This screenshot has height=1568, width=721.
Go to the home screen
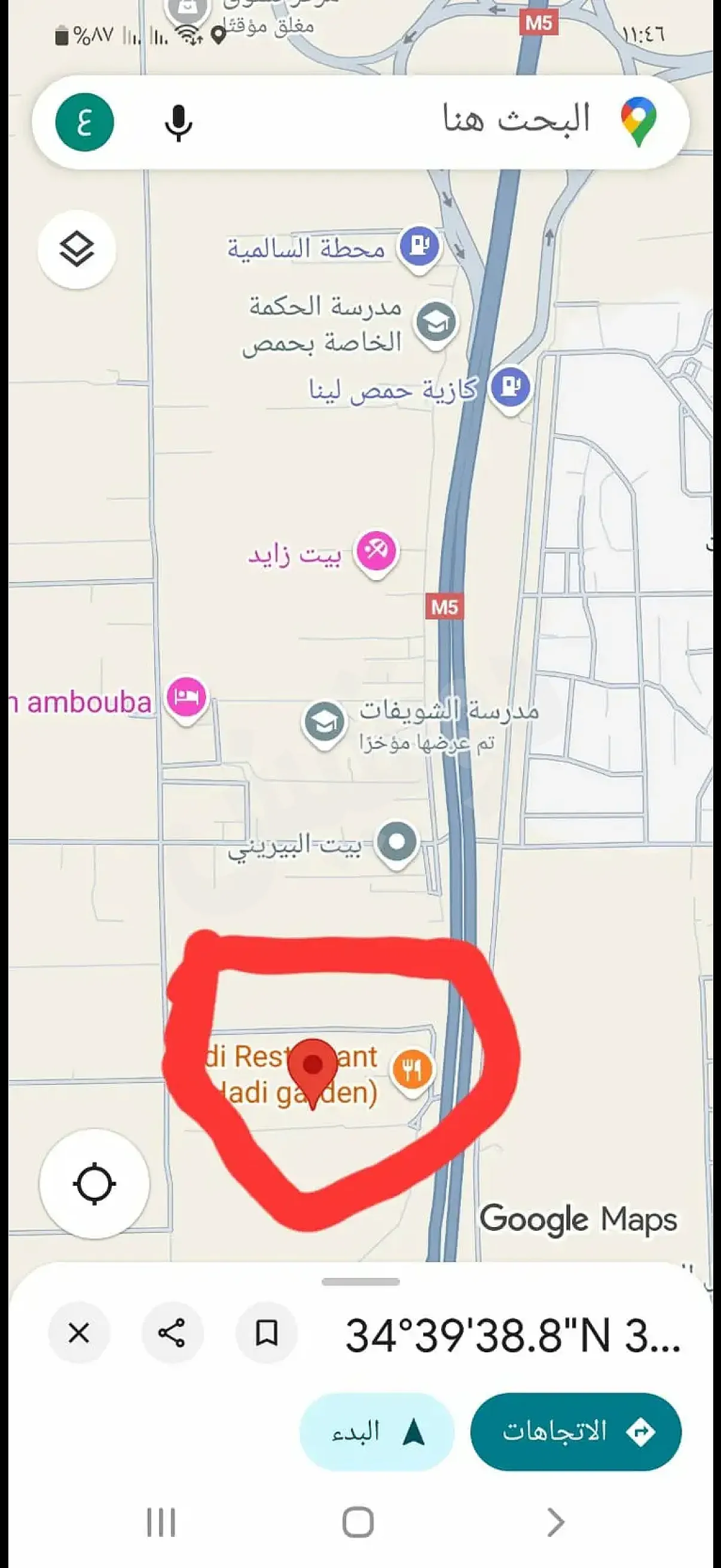click(x=358, y=1523)
